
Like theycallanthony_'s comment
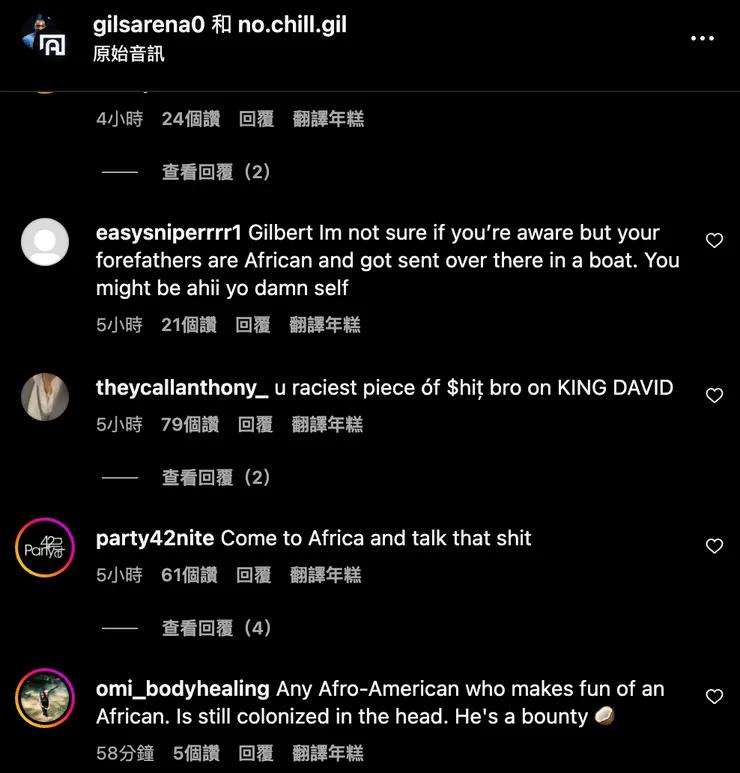pyautogui.click(x=714, y=396)
